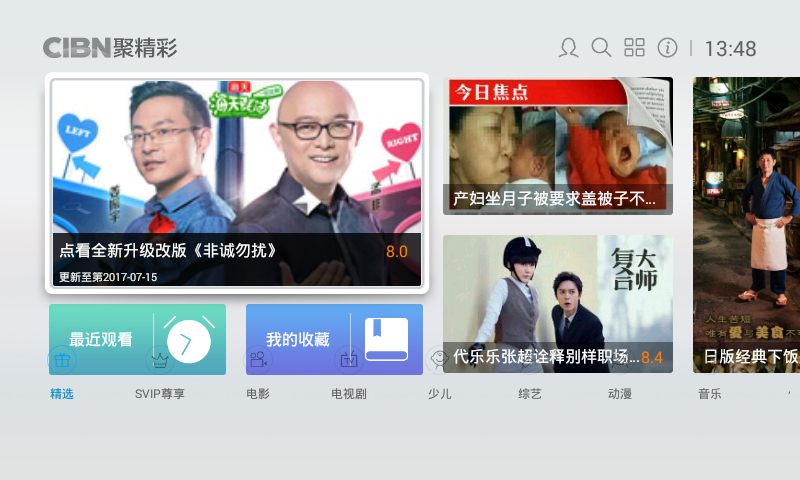Viewport: 800px width, 480px height.
Task: Open the info icon
Action: (x=667, y=47)
